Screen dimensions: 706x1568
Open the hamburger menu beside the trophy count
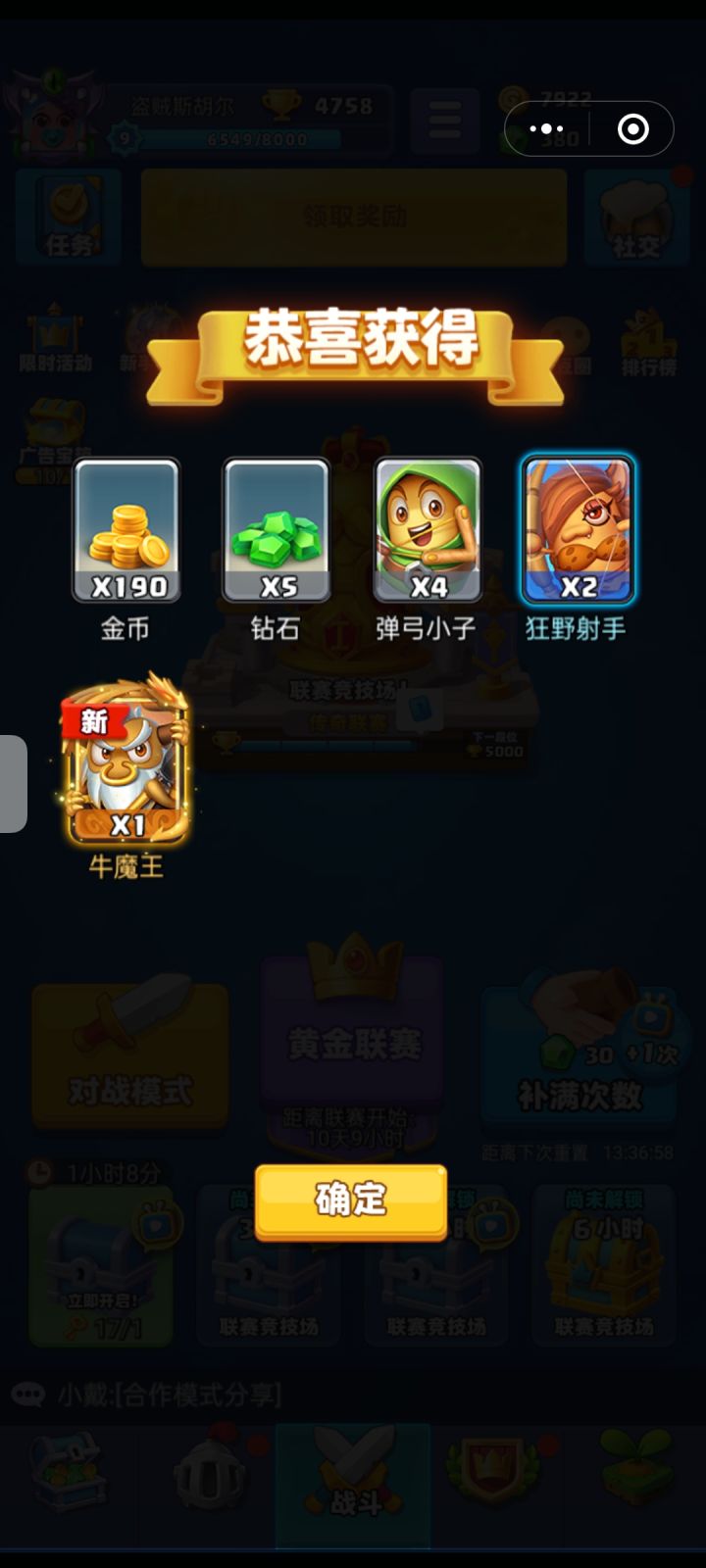[x=445, y=120]
